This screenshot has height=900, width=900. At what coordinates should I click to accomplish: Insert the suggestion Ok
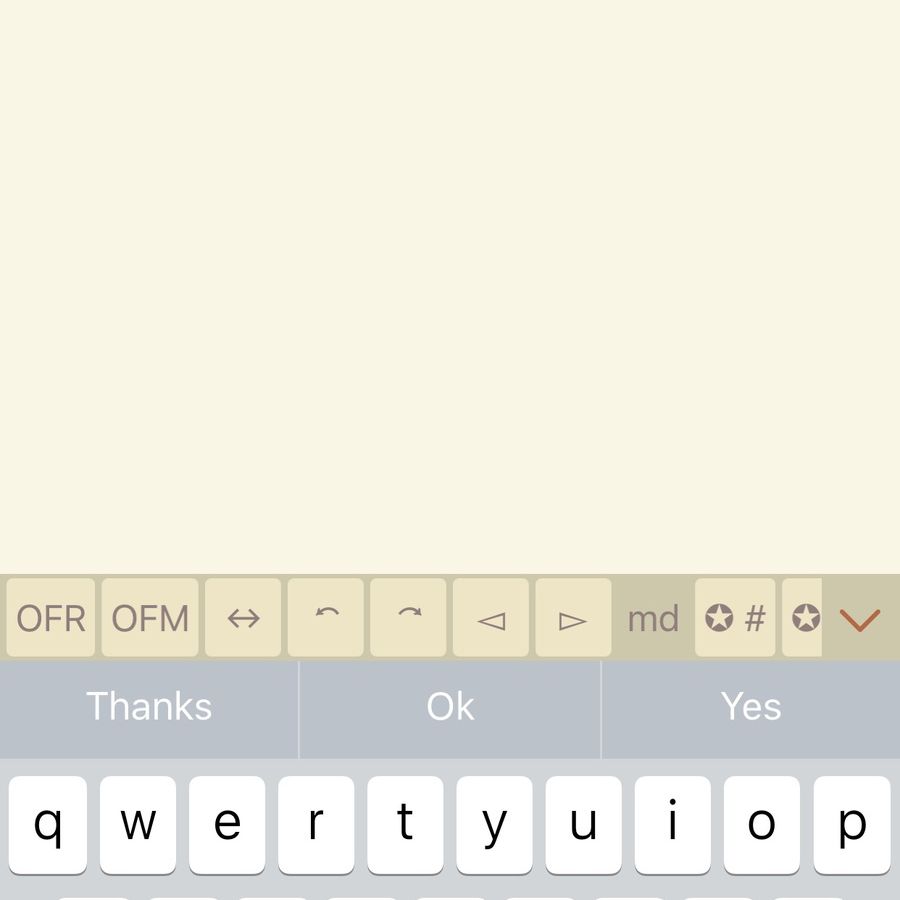(x=450, y=707)
